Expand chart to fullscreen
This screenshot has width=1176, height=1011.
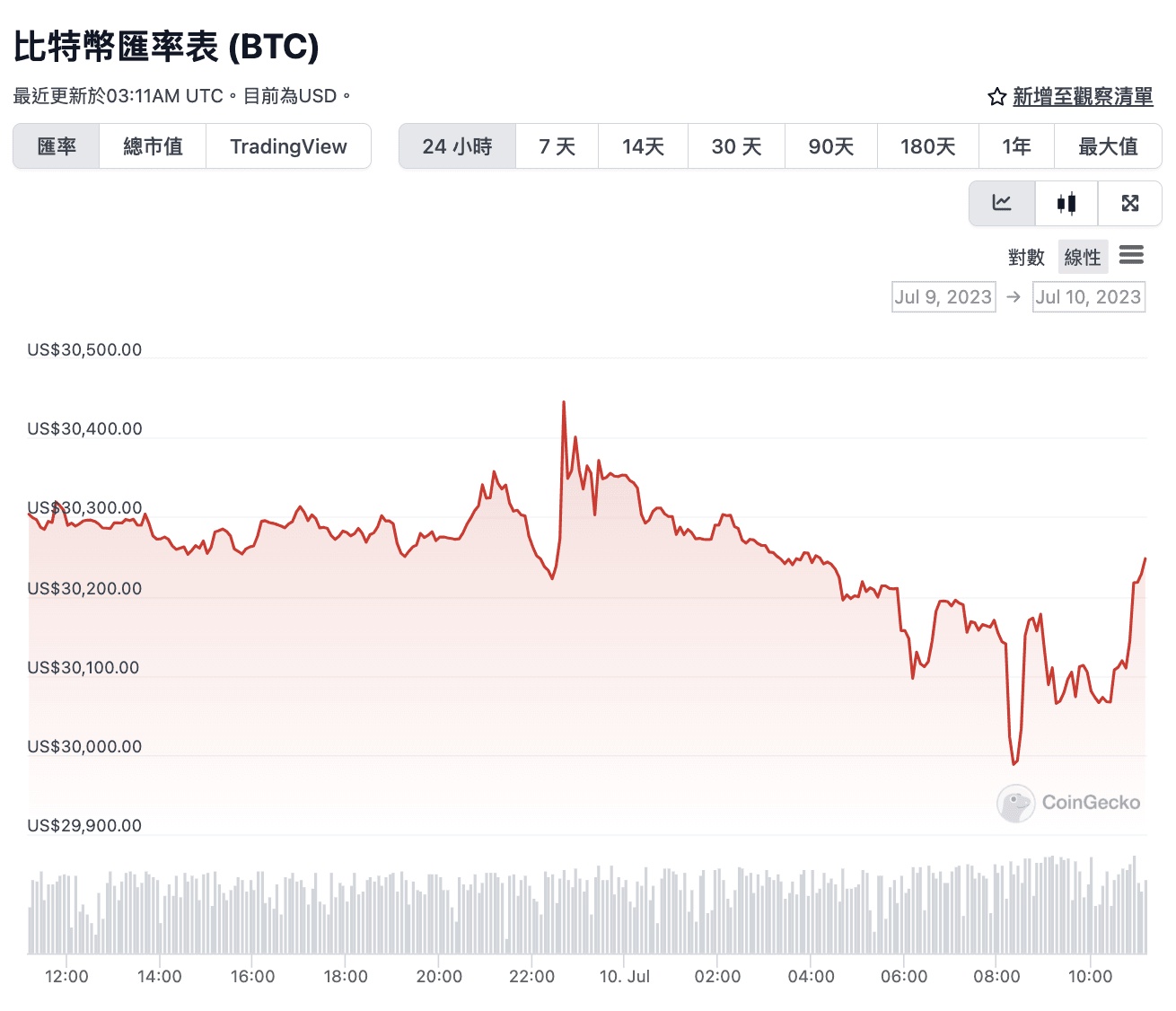pyautogui.click(x=1130, y=203)
